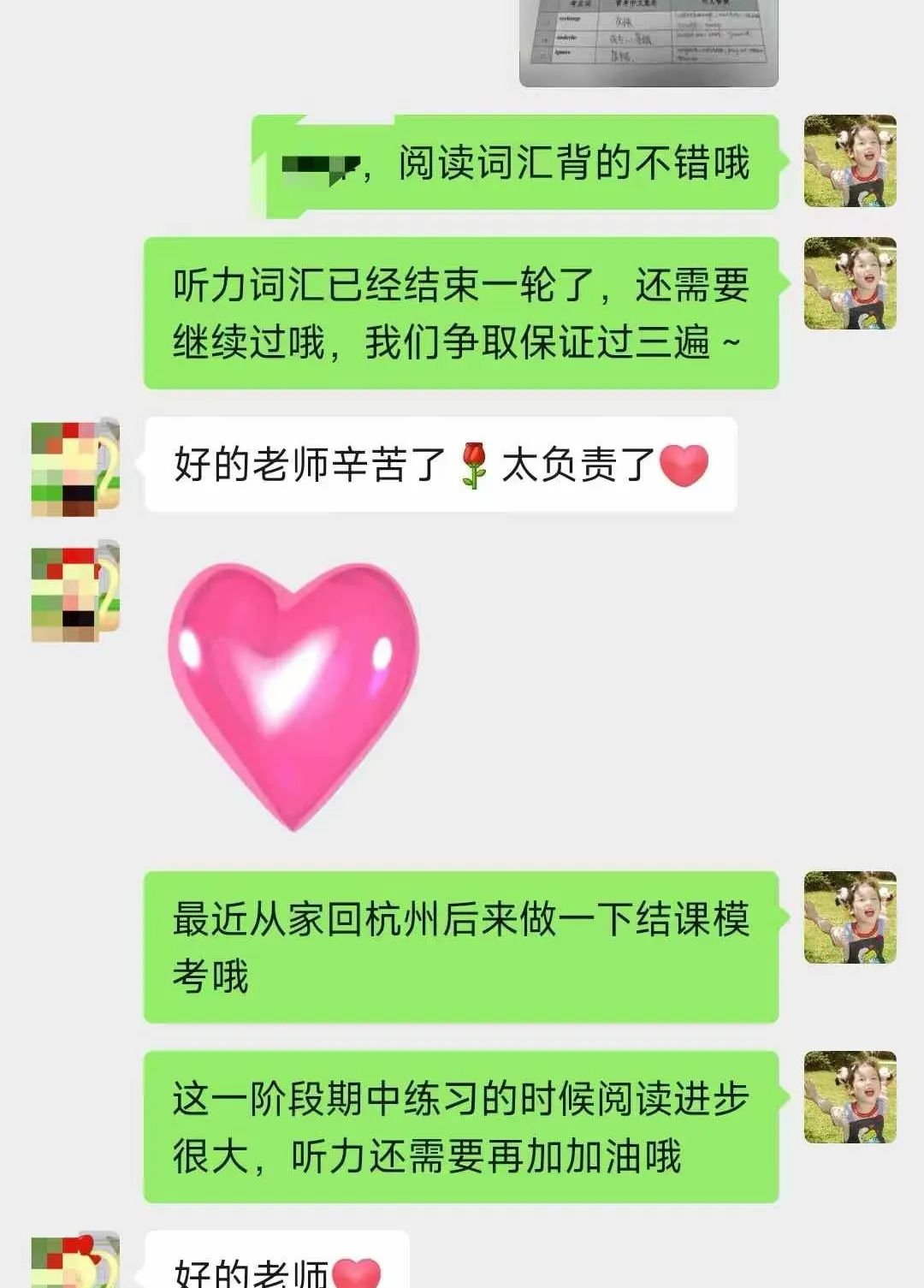
Task: Tap the avatar next to "听力词汇已经结束一轮了" message
Action: [x=850, y=283]
